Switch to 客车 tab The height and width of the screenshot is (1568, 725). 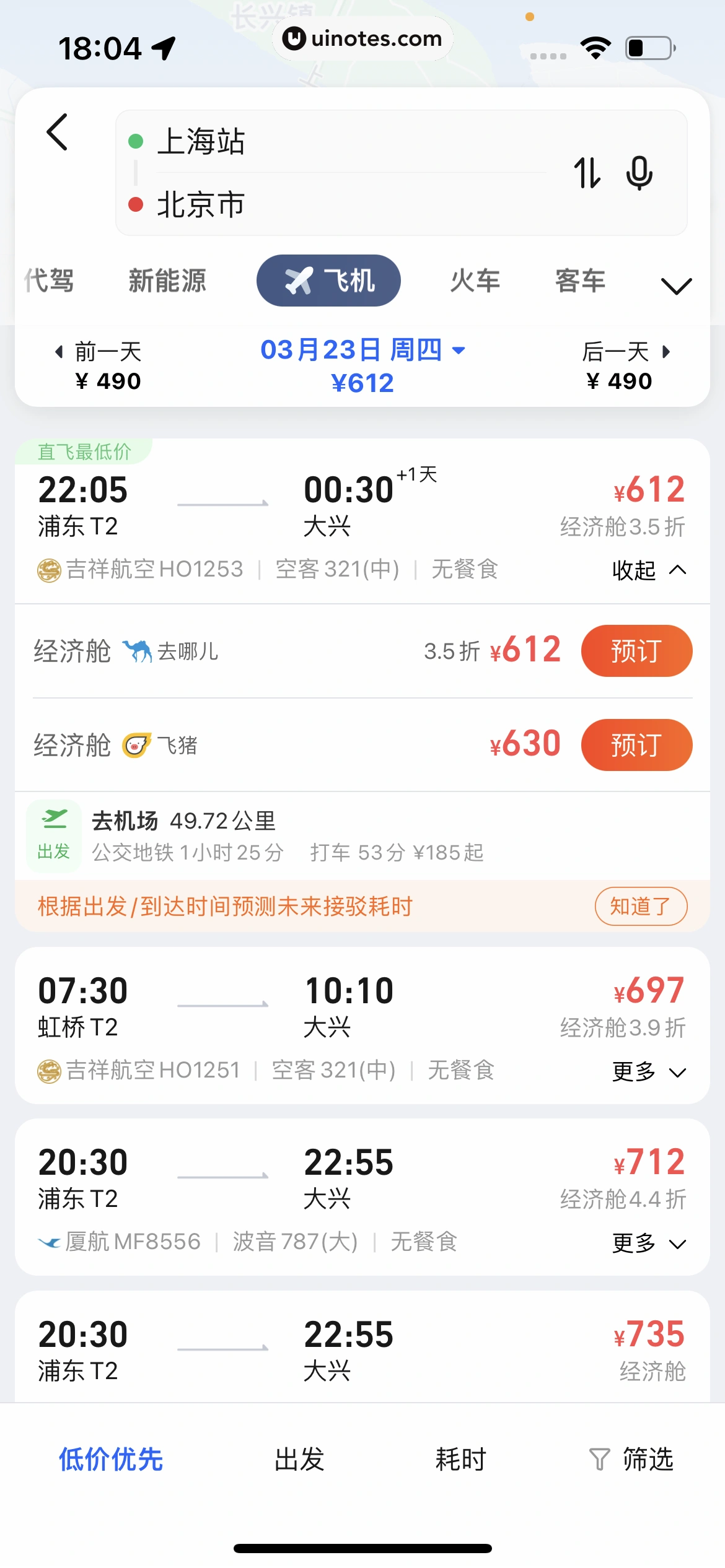(x=580, y=281)
